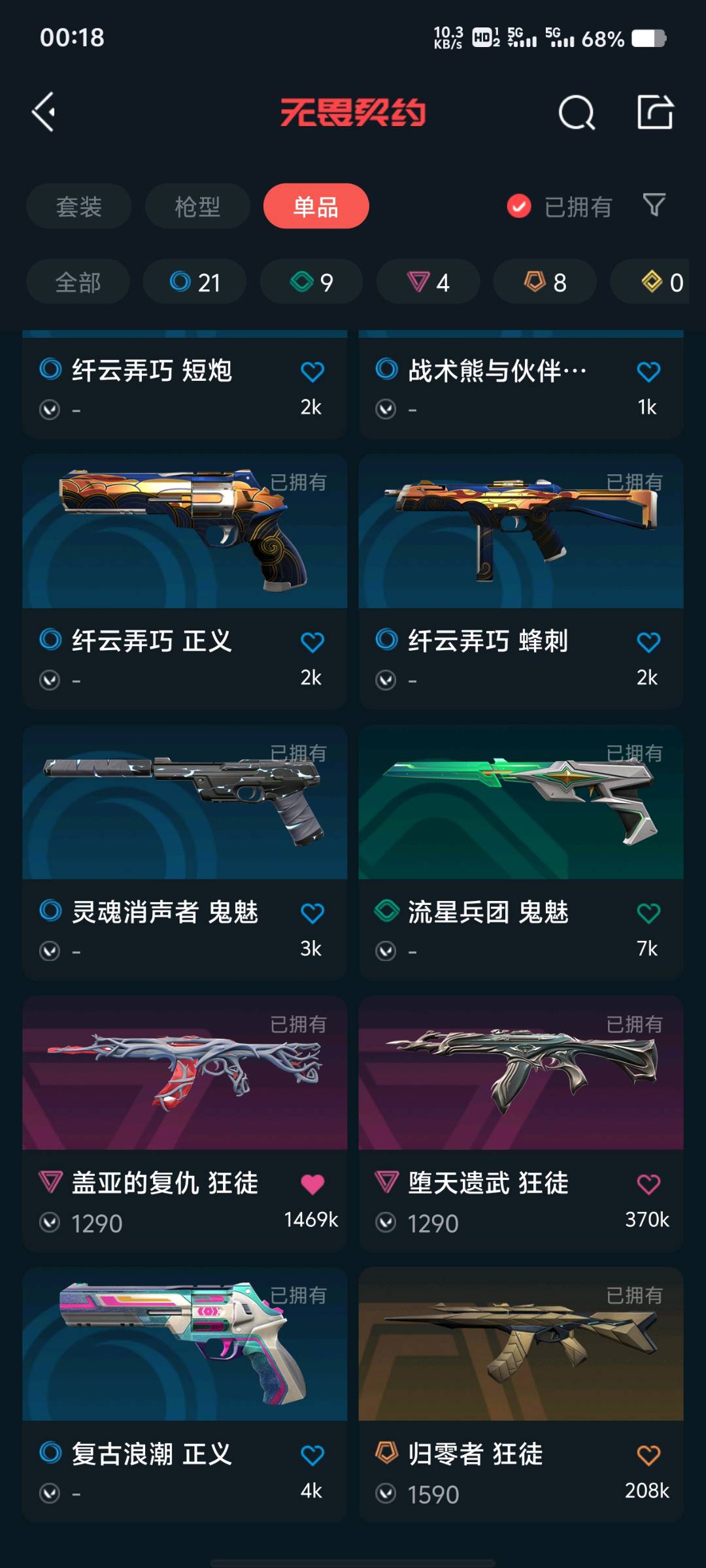Open the filter funnel icon
The height and width of the screenshot is (1568, 706).
tap(654, 205)
